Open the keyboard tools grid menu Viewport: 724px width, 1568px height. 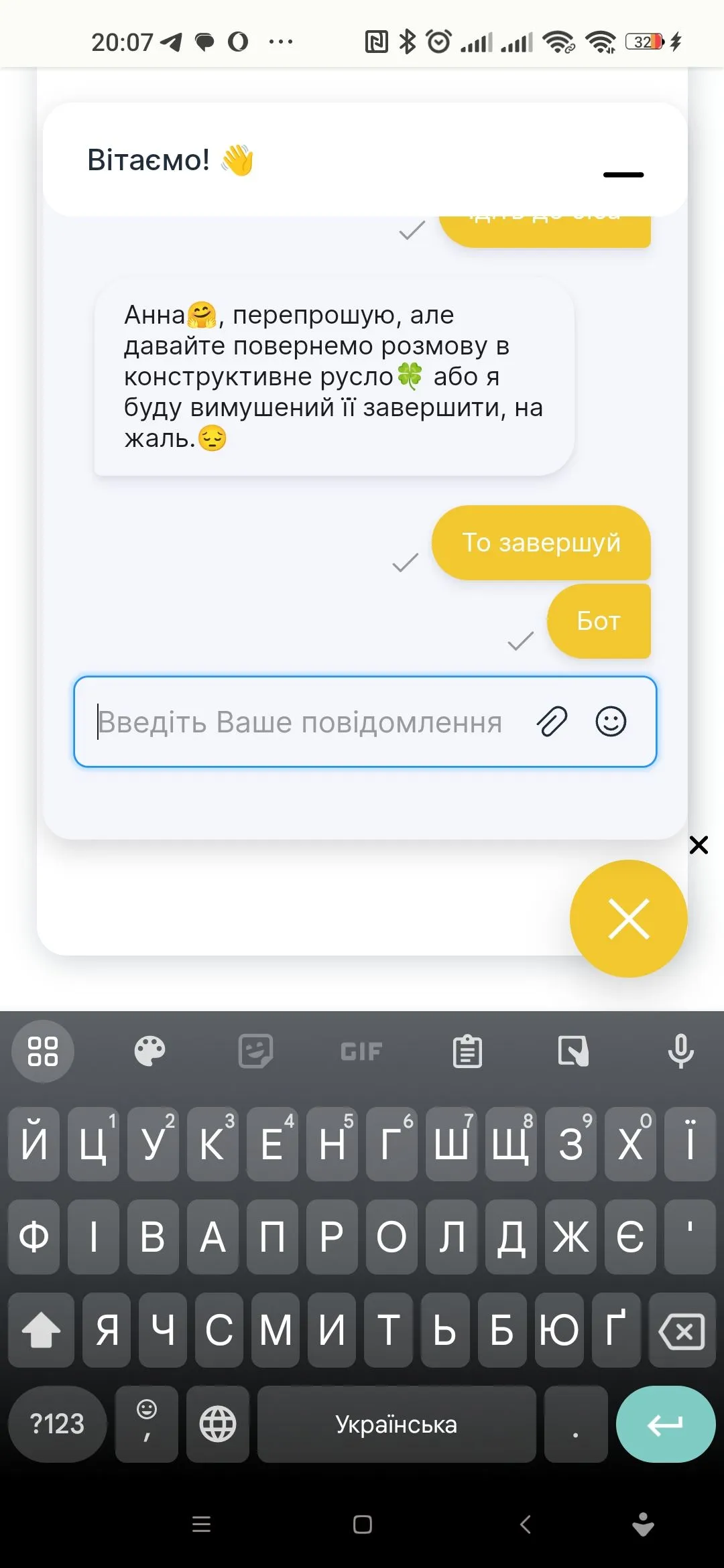(43, 1051)
